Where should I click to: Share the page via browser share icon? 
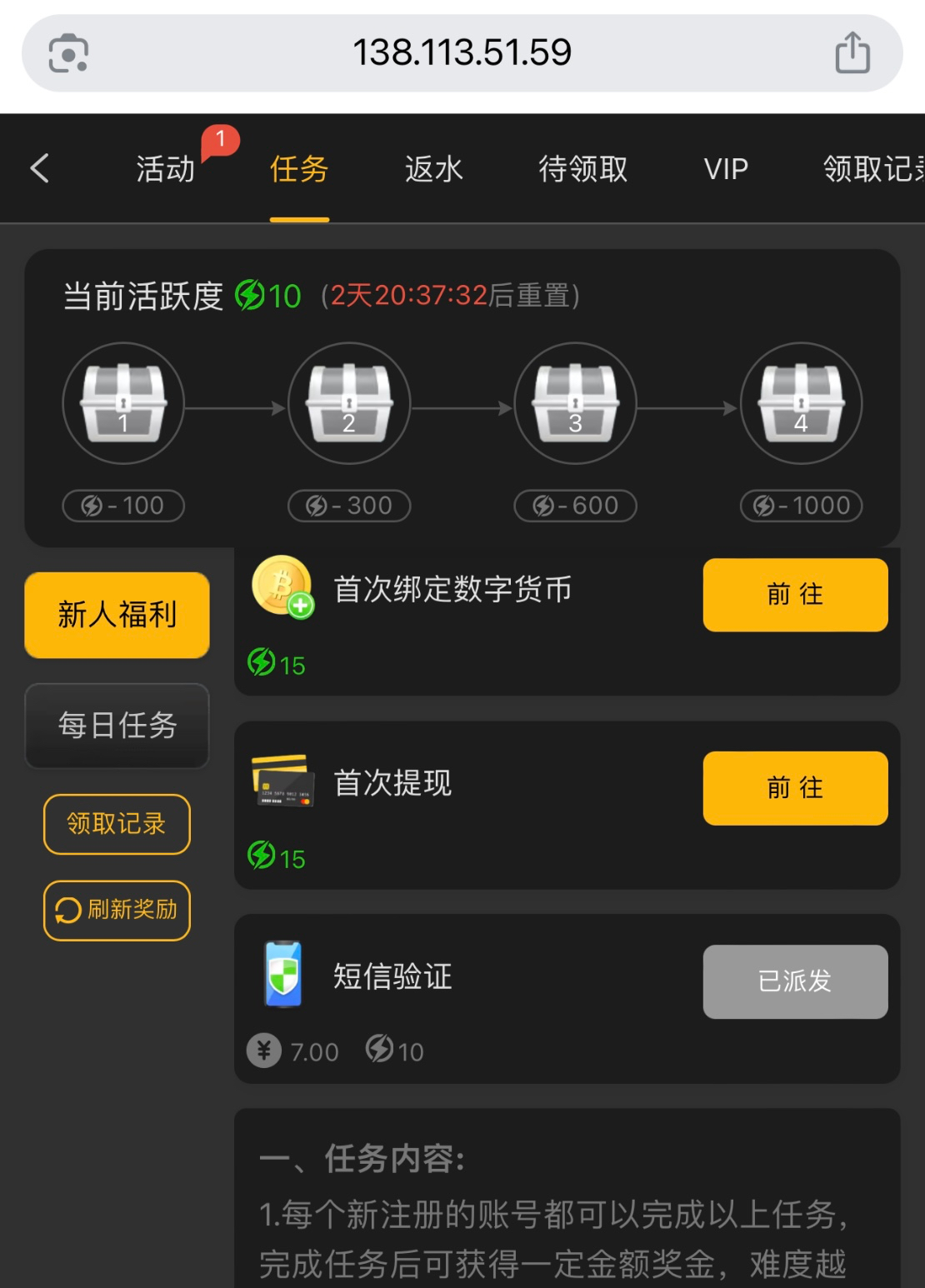coord(852,53)
